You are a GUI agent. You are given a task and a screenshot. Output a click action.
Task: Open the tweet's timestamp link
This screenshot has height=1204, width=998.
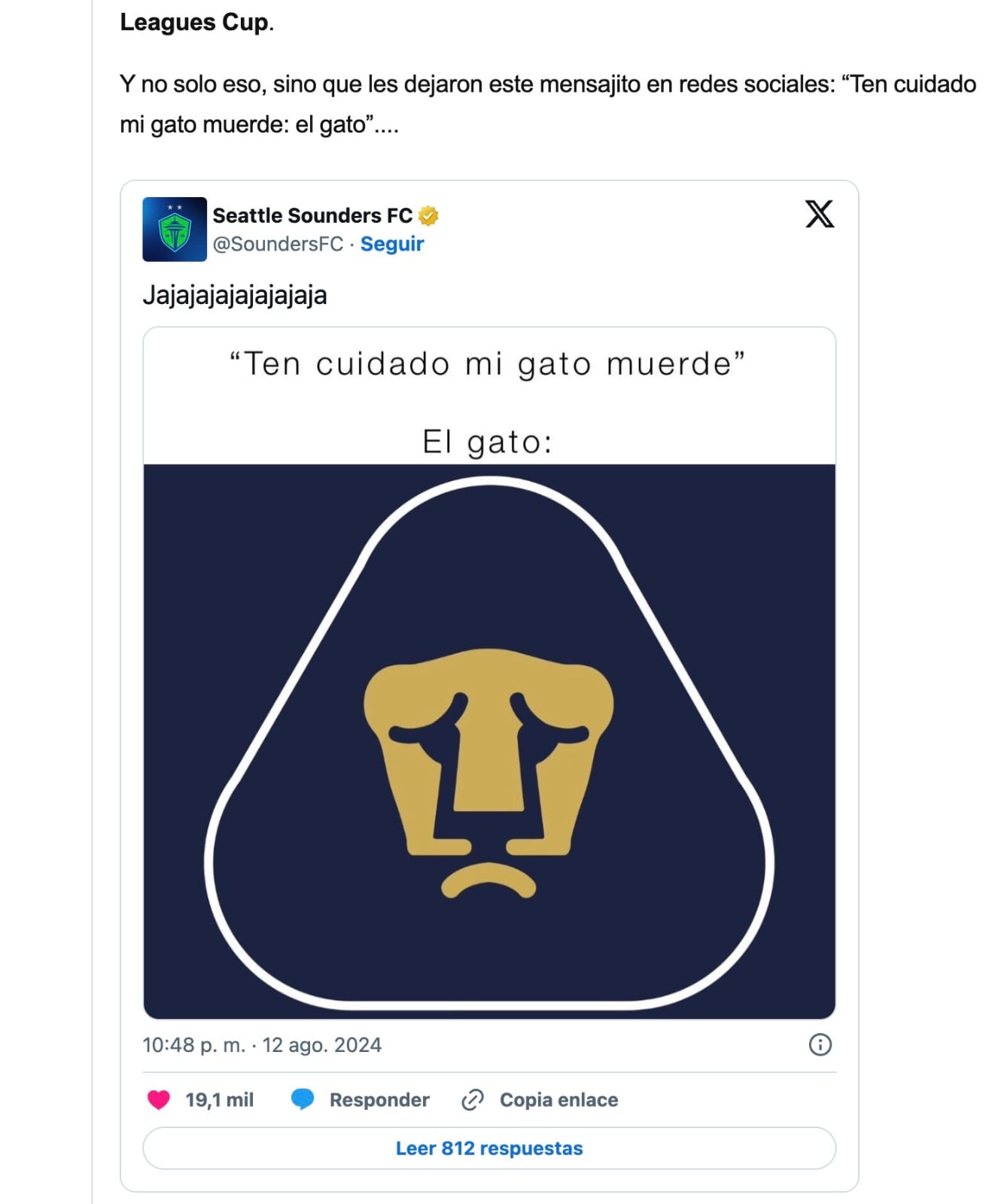(x=262, y=1045)
